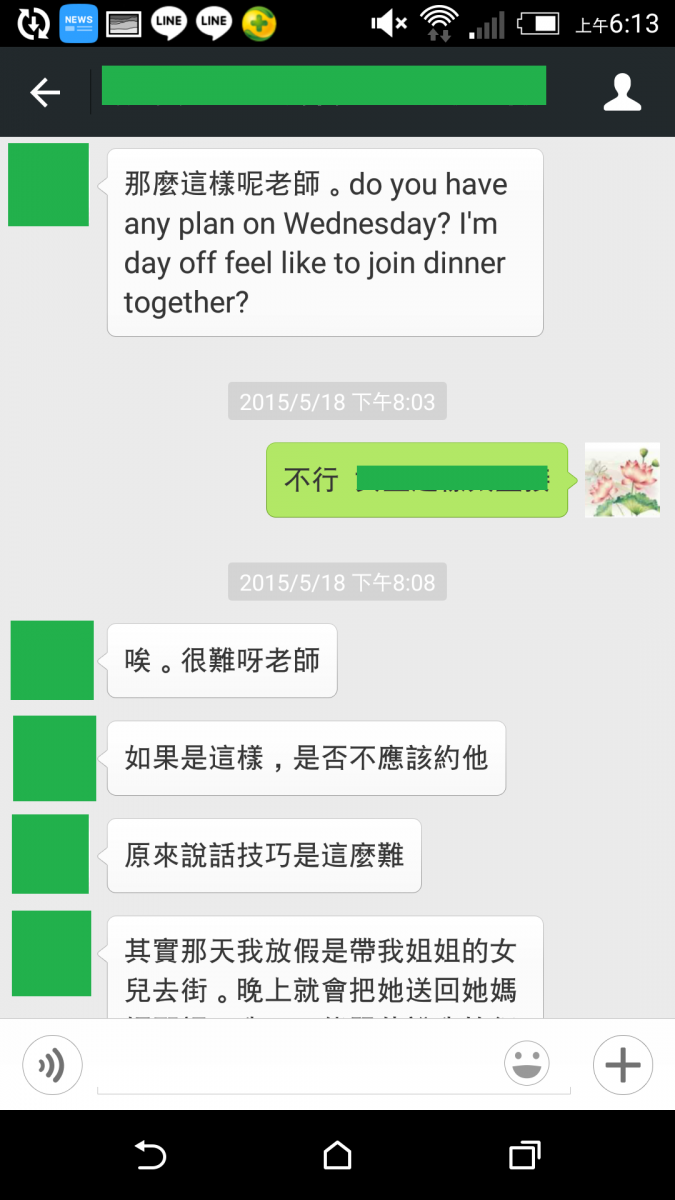Go back with the top-left arrow
This screenshot has height=1200, width=675.
(x=45, y=93)
